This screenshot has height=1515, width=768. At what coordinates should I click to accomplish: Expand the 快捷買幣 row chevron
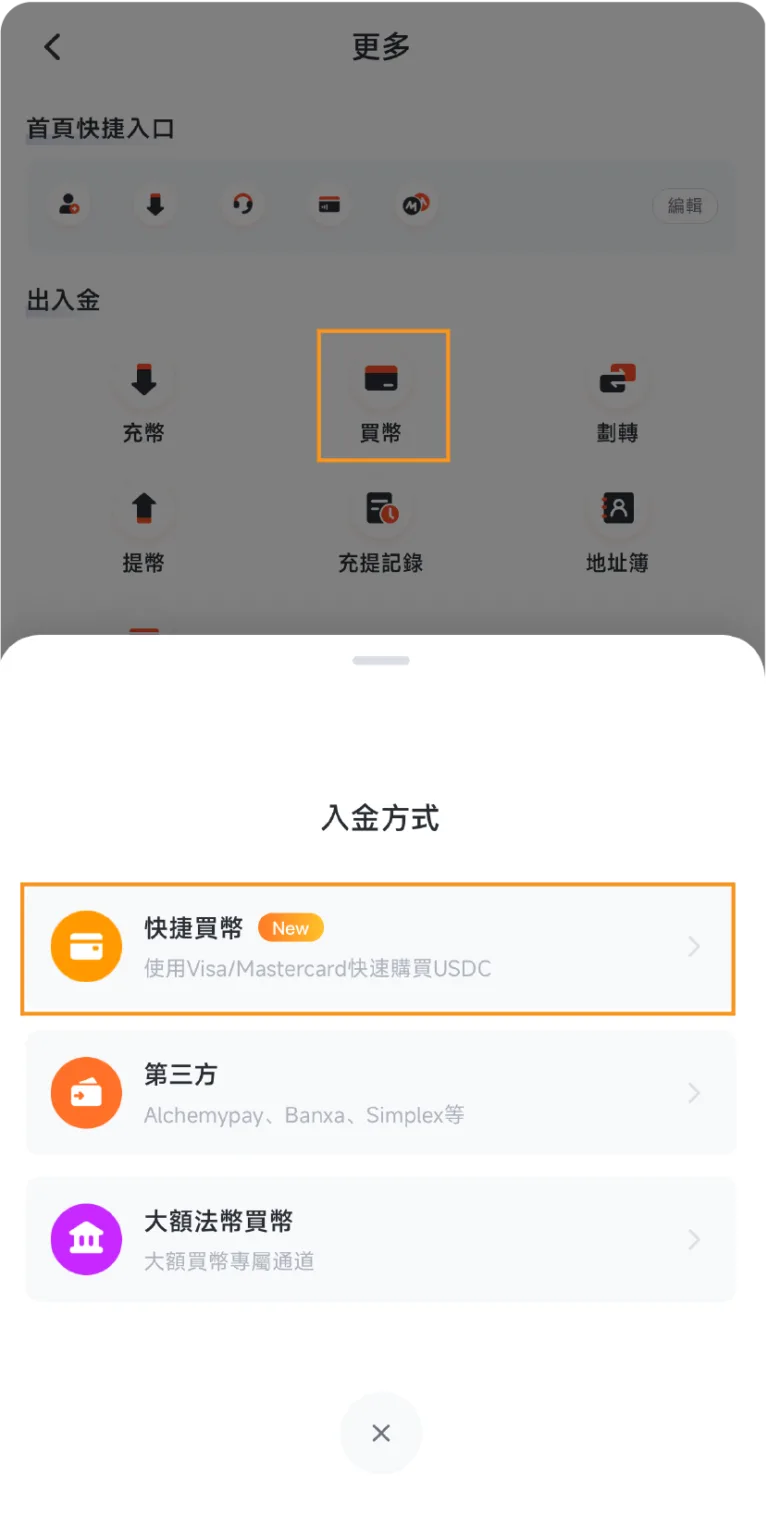[694, 947]
